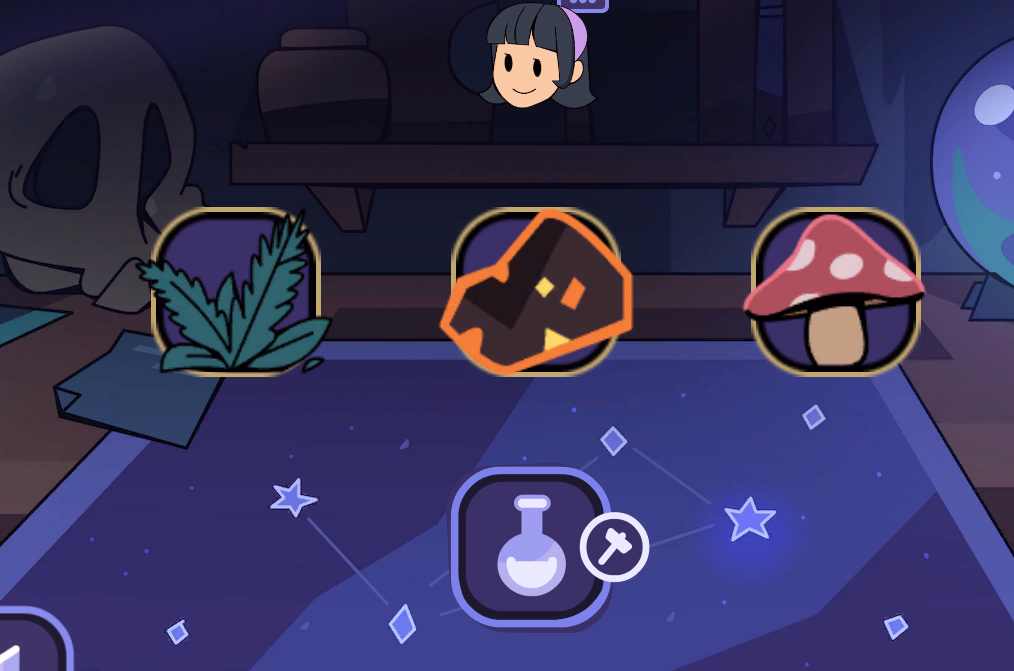Select the green herb leaves ingredient
Screen dimensions: 1014x671
tap(236, 292)
